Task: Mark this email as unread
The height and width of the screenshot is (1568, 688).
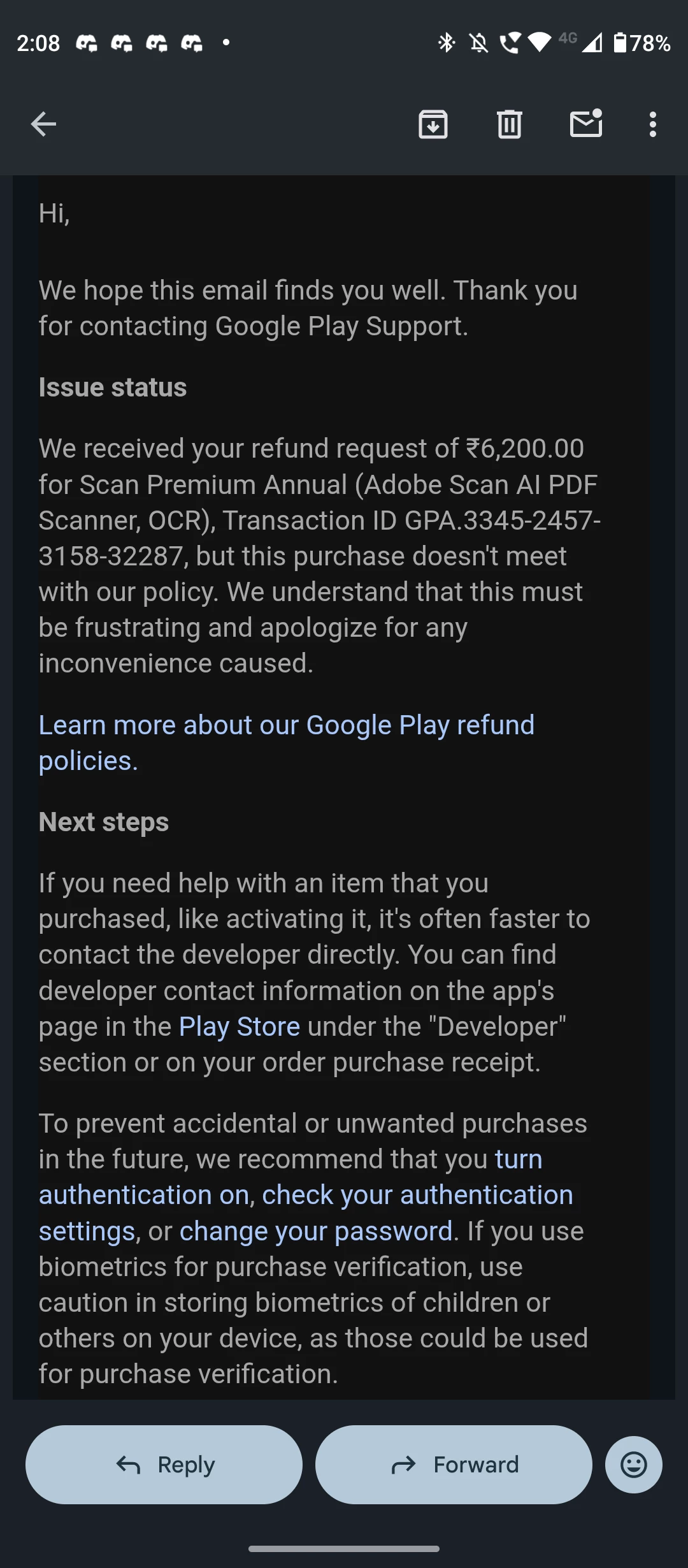Action: pyautogui.click(x=585, y=124)
